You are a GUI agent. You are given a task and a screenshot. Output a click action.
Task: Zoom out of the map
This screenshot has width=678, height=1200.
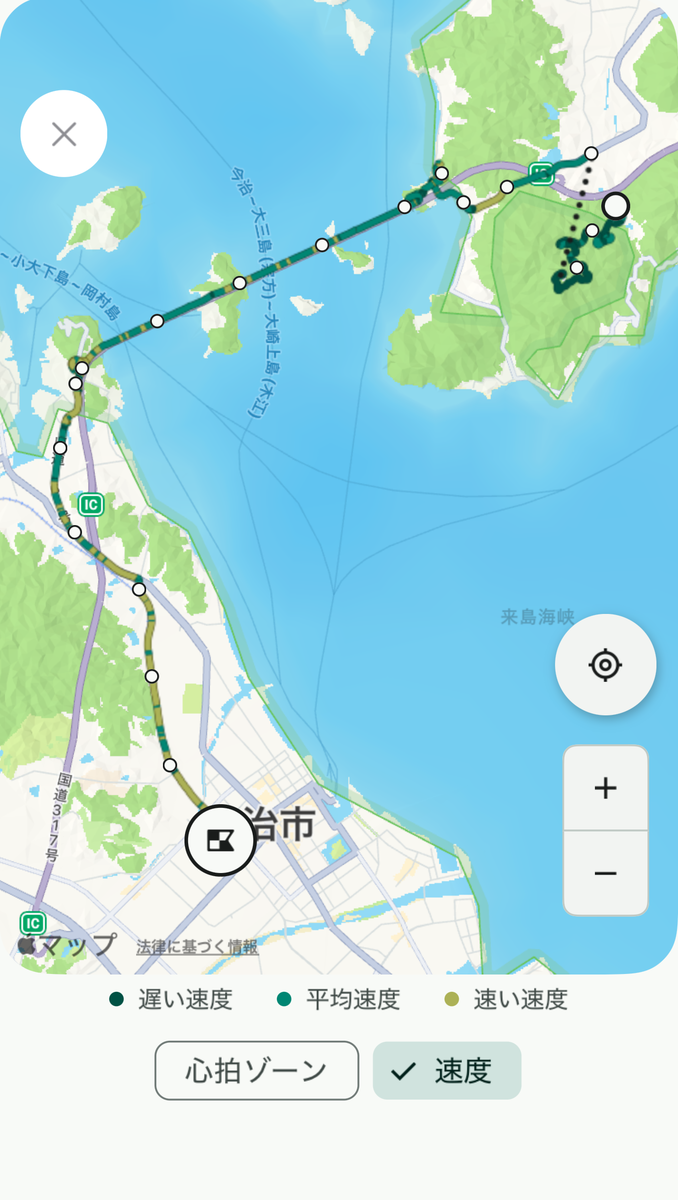605,873
